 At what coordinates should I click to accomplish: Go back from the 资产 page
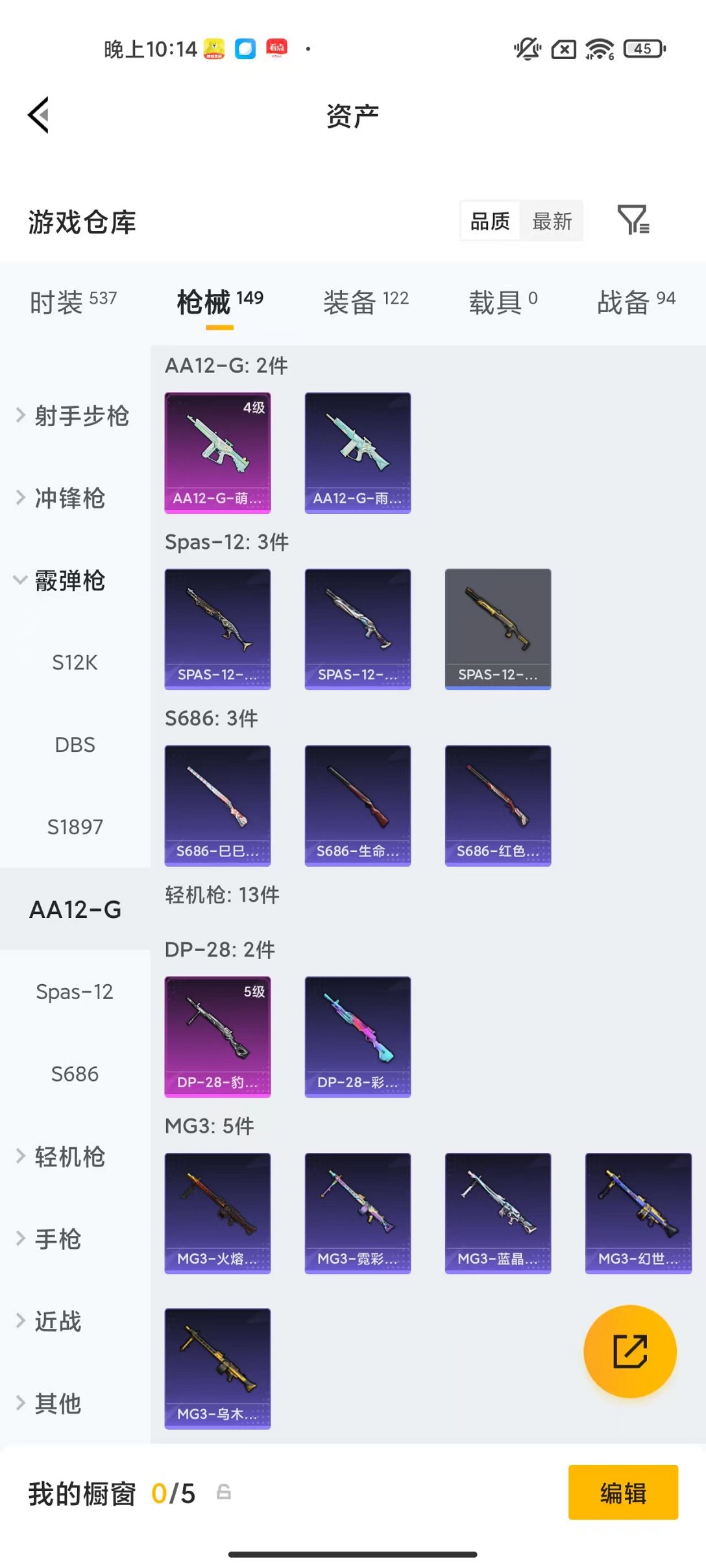pyautogui.click(x=39, y=115)
